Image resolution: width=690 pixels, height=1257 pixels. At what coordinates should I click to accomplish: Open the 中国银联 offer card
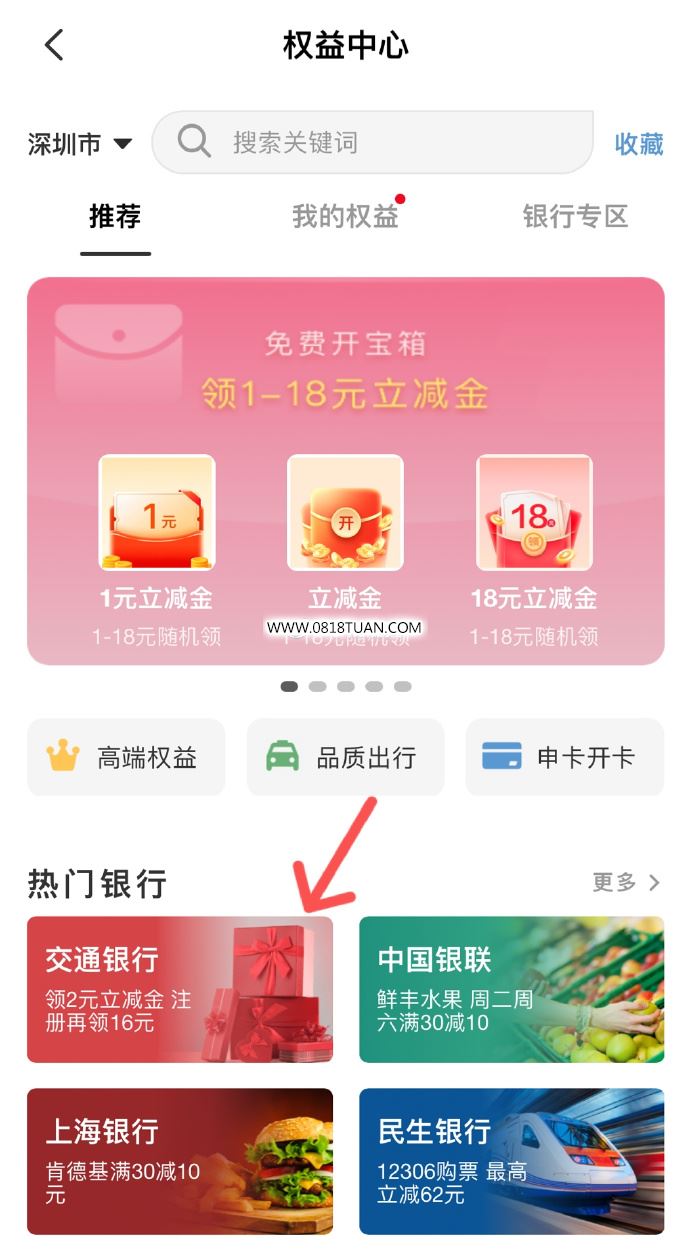click(511, 989)
